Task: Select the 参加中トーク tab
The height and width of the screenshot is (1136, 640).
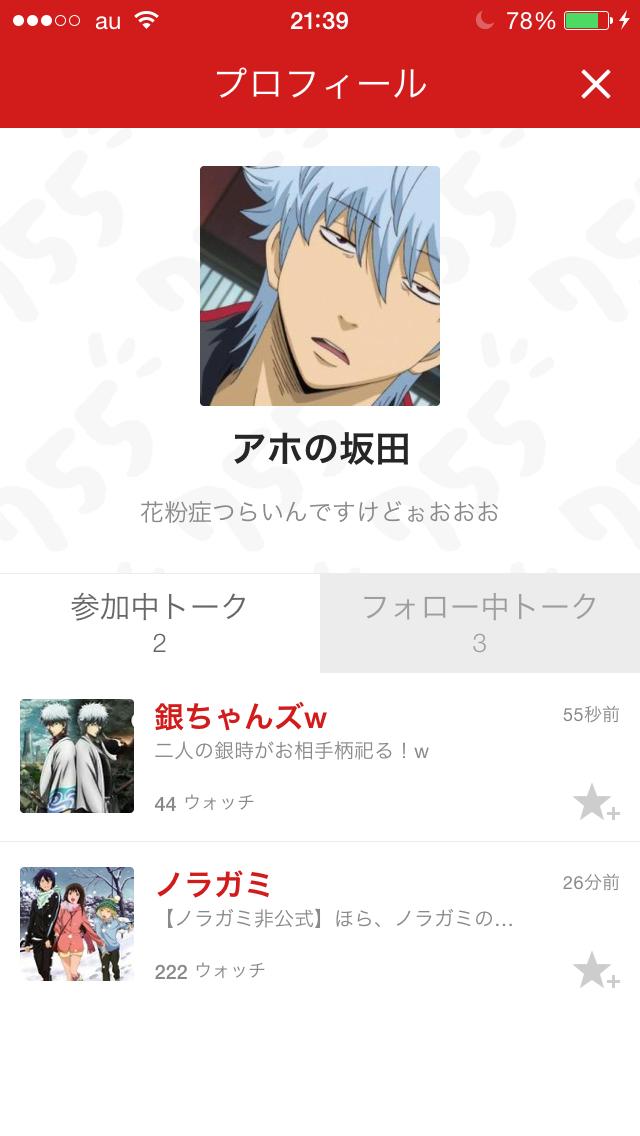Action: [x=160, y=622]
